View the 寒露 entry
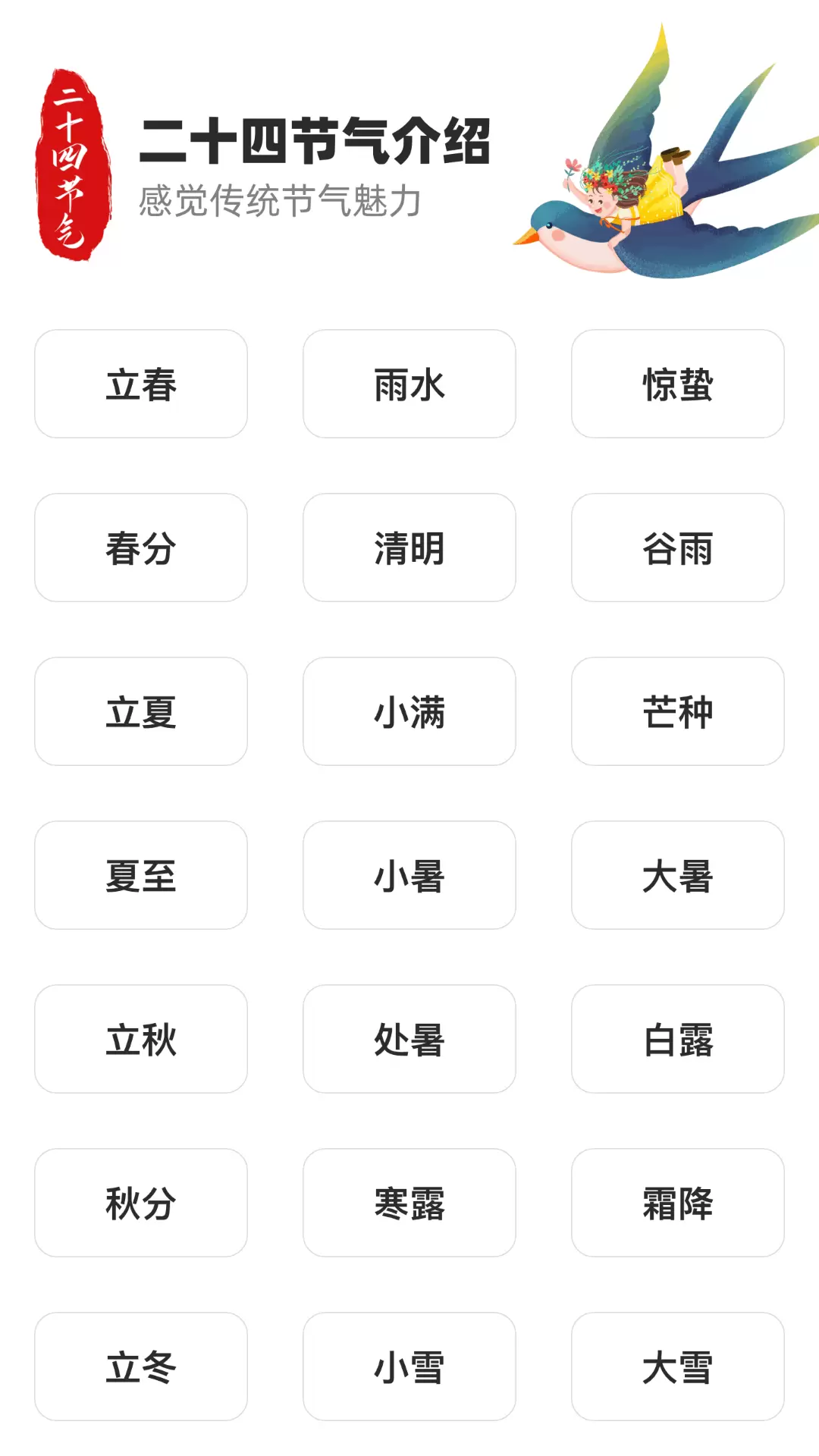The width and height of the screenshot is (819, 1456). 409,1203
